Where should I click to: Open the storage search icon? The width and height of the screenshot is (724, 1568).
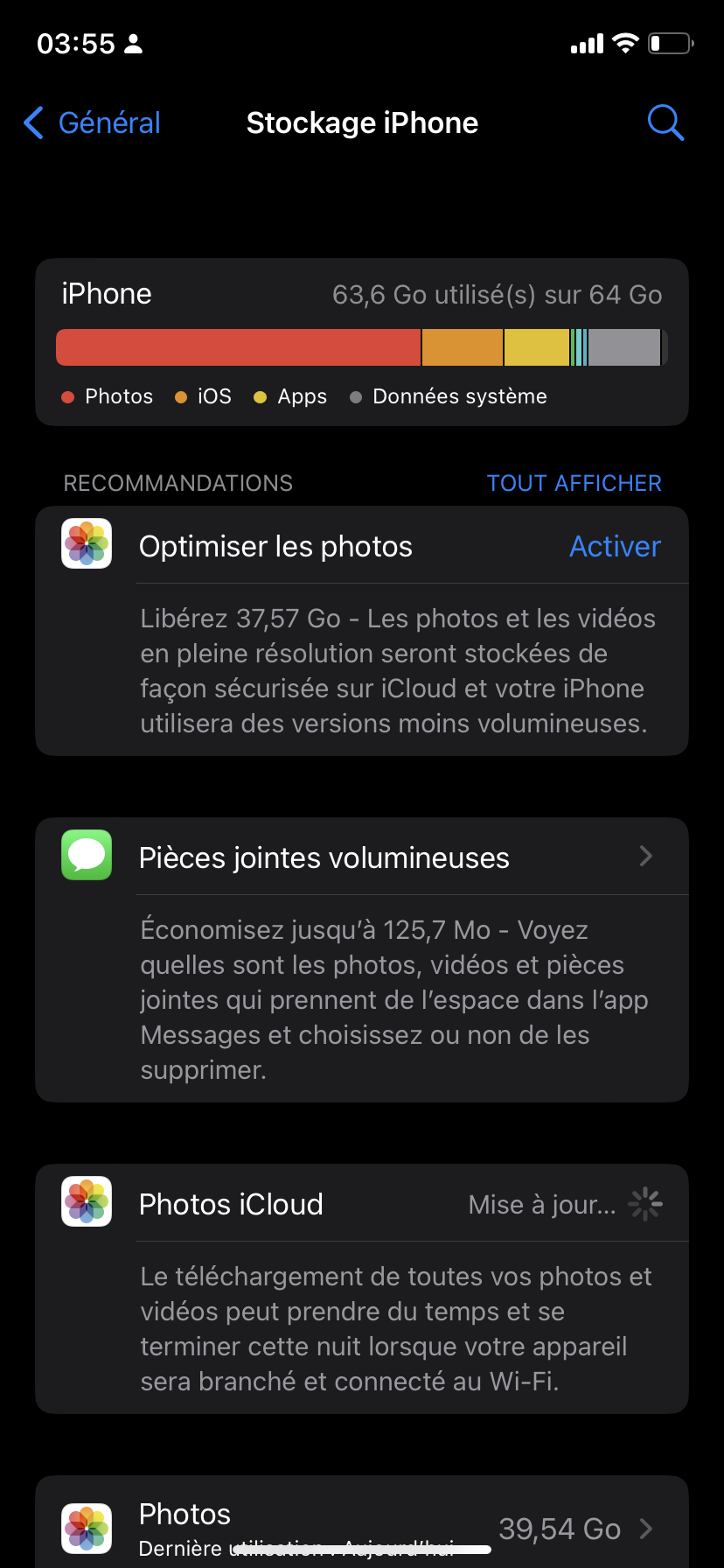[x=665, y=123]
